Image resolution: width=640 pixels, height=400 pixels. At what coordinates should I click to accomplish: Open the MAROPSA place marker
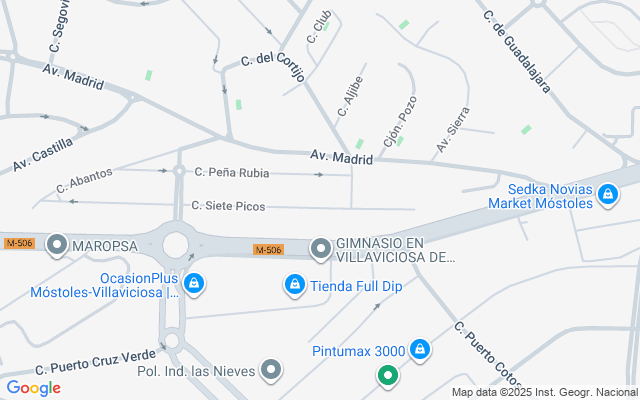point(56,244)
